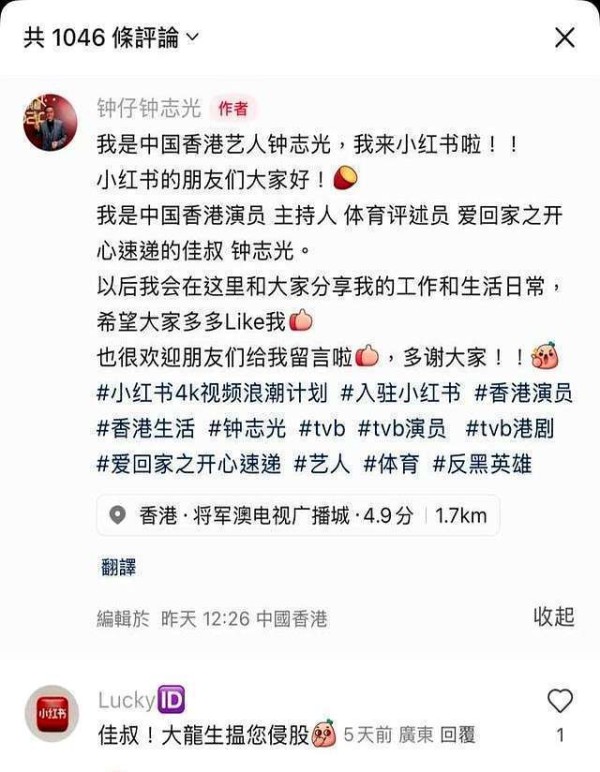
Task: Open hashtag #小红书4k视频浪潮计划
Action: 212,393
